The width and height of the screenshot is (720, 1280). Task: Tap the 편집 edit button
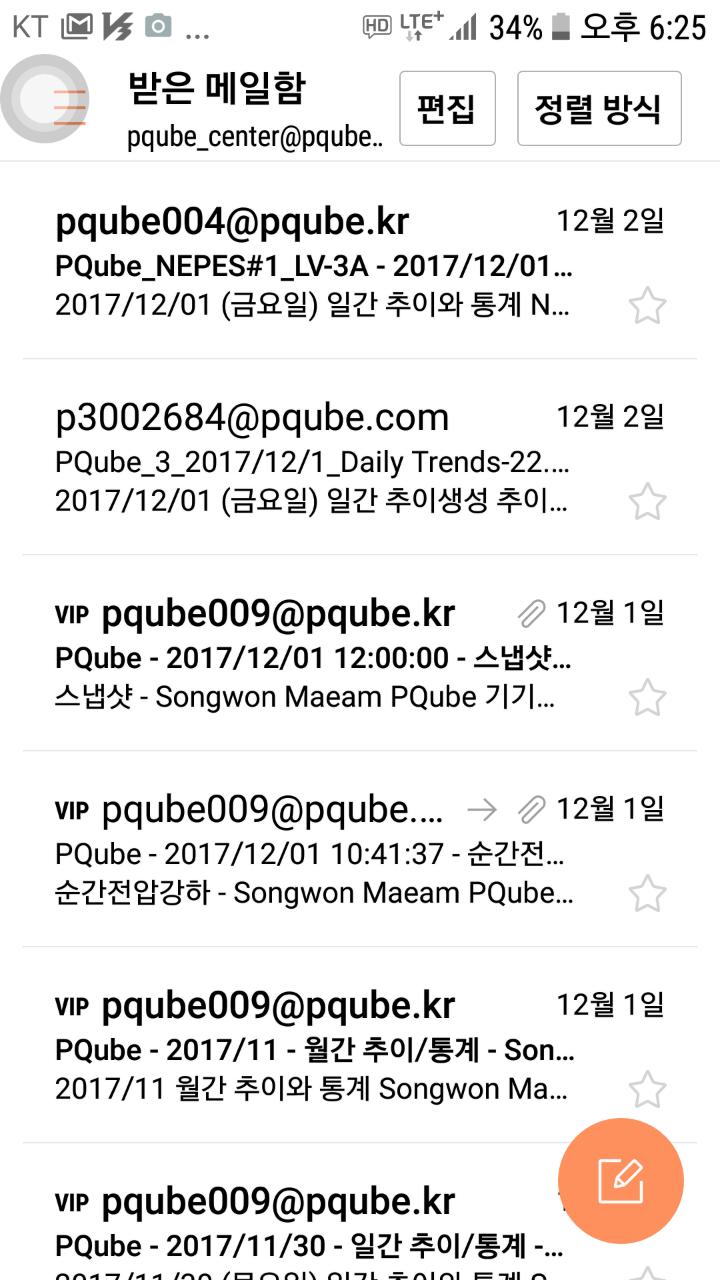click(x=447, y=108)
